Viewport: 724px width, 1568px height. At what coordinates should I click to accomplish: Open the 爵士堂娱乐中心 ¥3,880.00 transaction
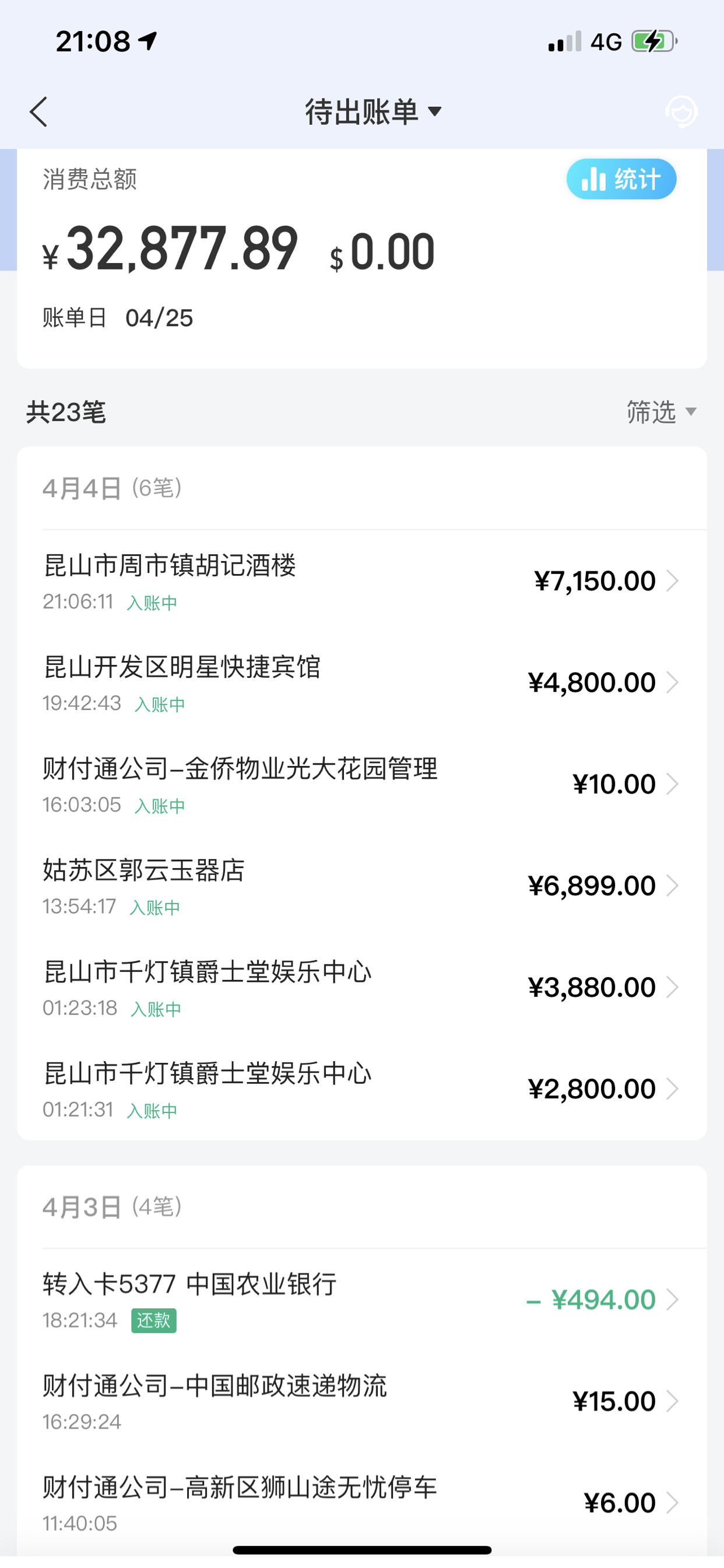[362, 988]
